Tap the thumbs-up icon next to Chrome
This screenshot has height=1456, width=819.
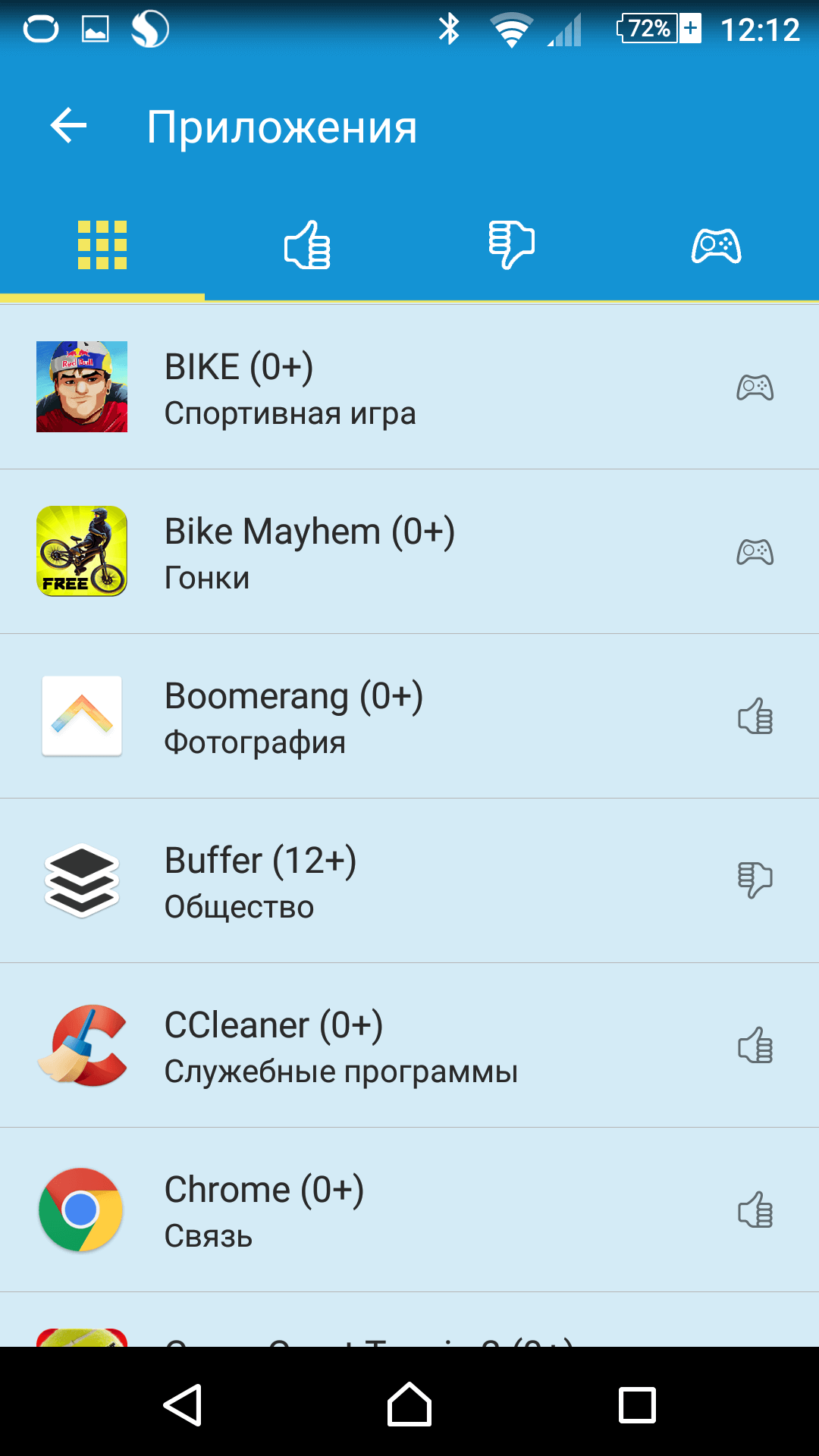(755, 1210)
